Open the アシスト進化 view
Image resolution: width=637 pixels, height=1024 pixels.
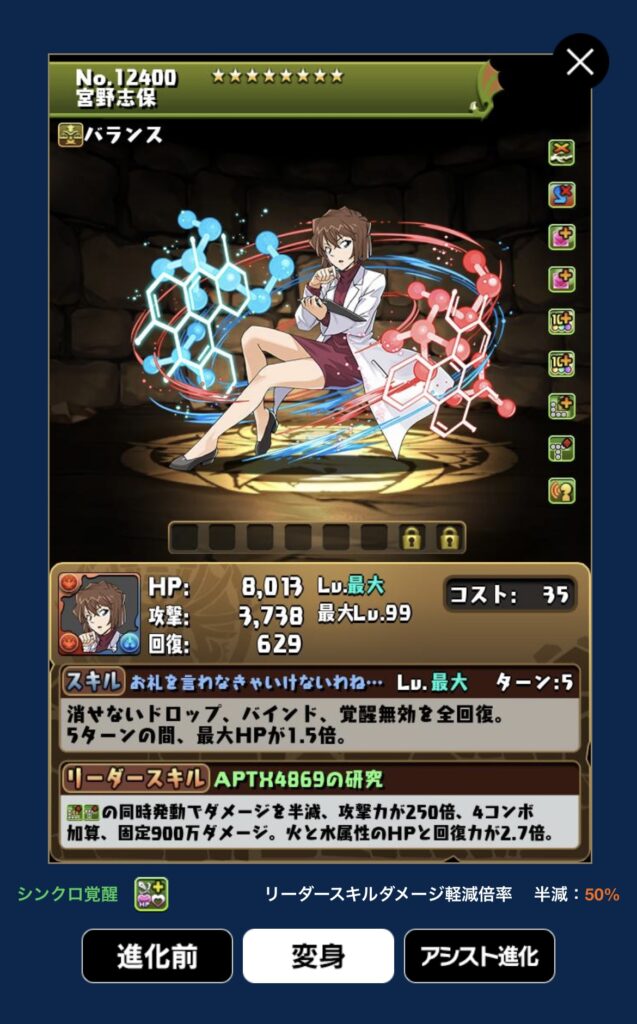point(479,956)
